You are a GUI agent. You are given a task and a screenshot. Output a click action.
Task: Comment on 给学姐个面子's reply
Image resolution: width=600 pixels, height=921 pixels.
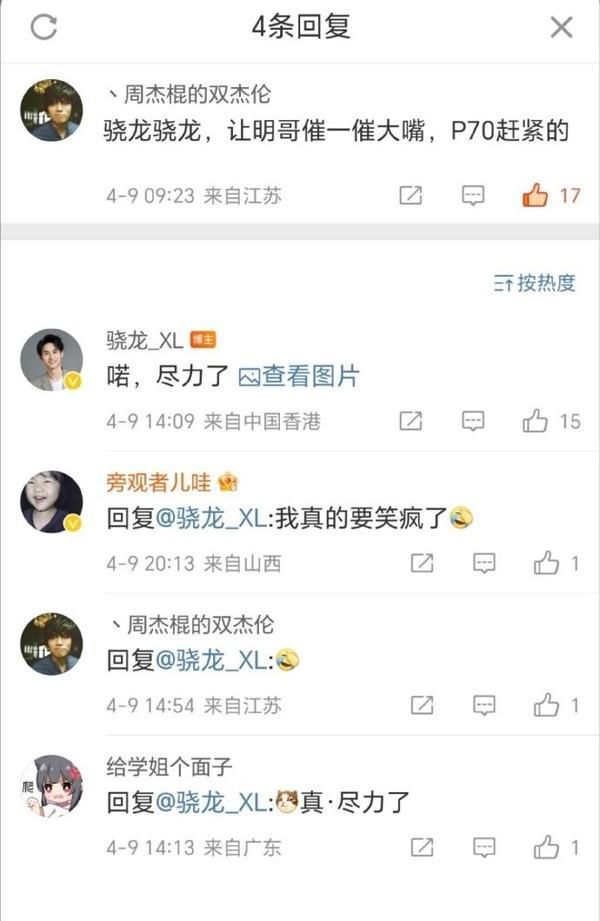tap(484, 848)
